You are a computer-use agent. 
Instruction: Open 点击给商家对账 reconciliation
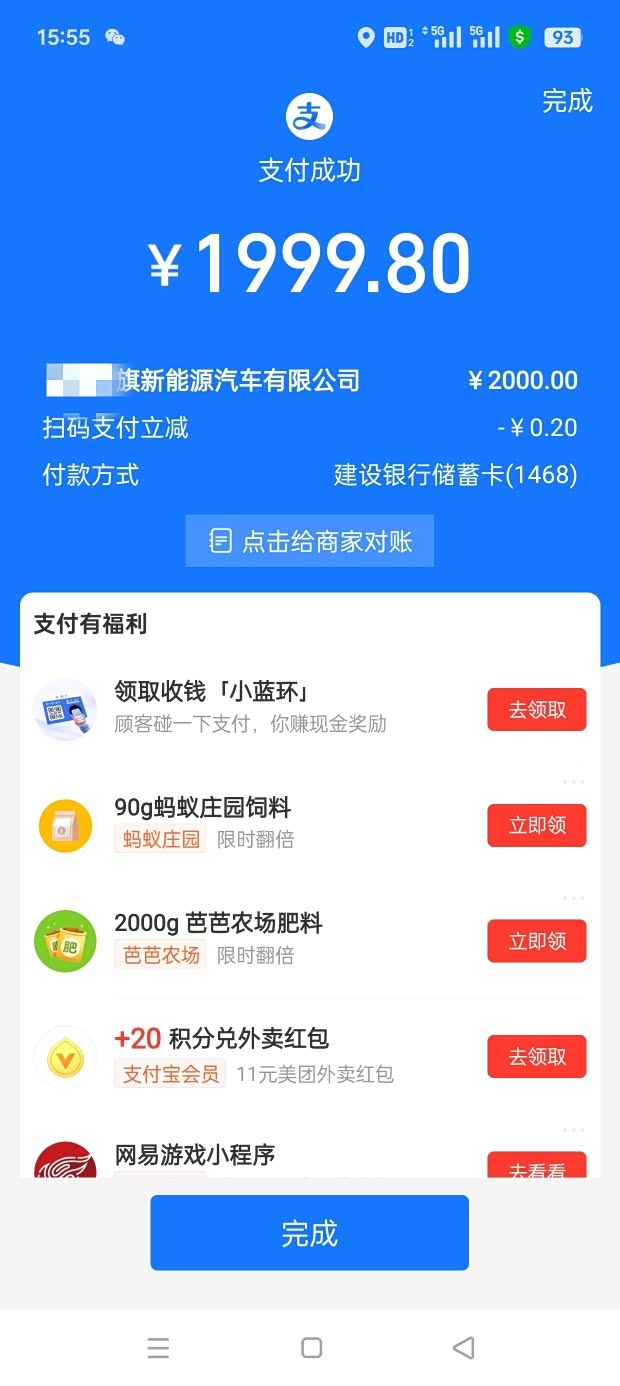[x=310, y=541]
